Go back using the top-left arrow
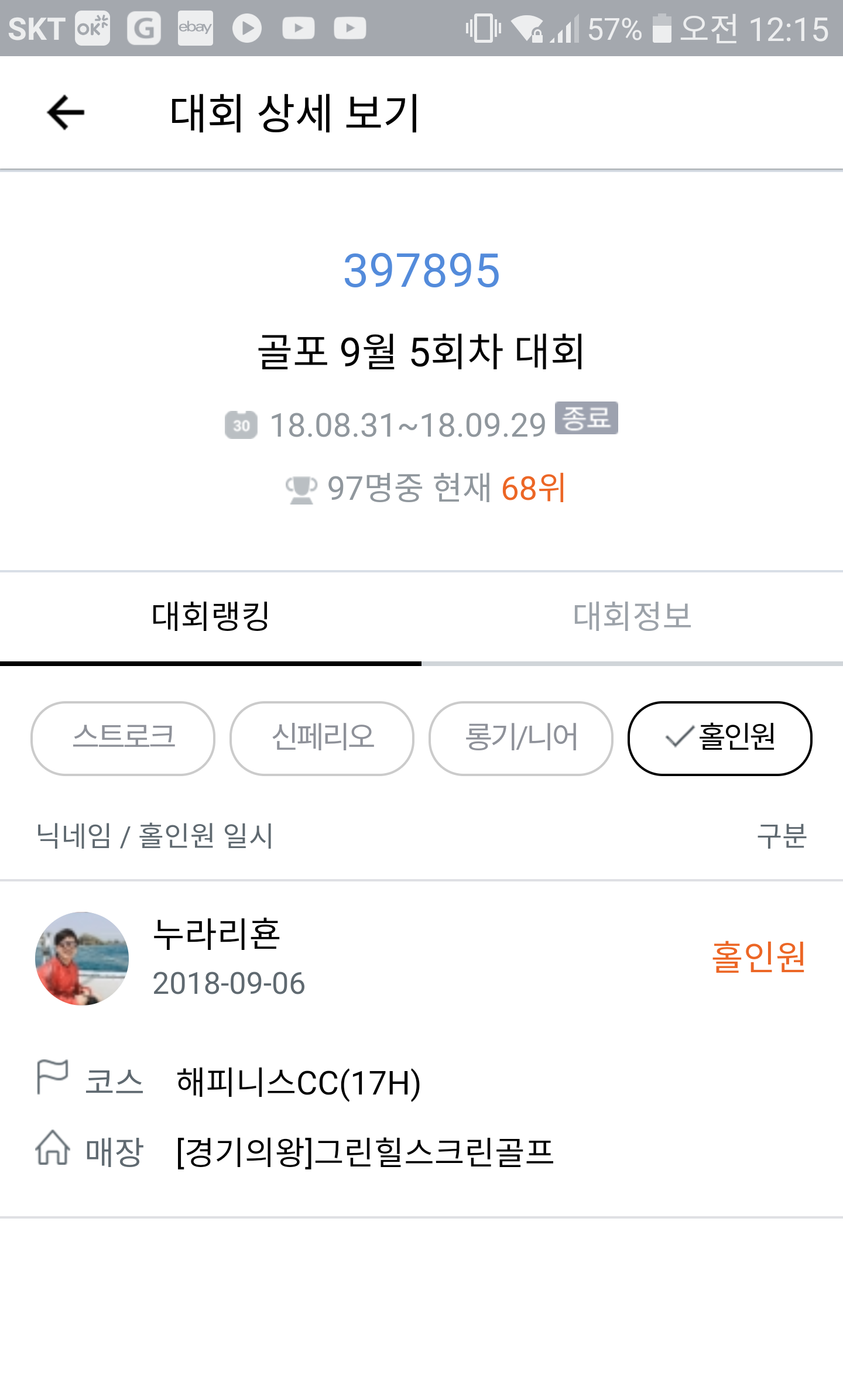Screen dimensions: 843x1400 tap(66, 112)
